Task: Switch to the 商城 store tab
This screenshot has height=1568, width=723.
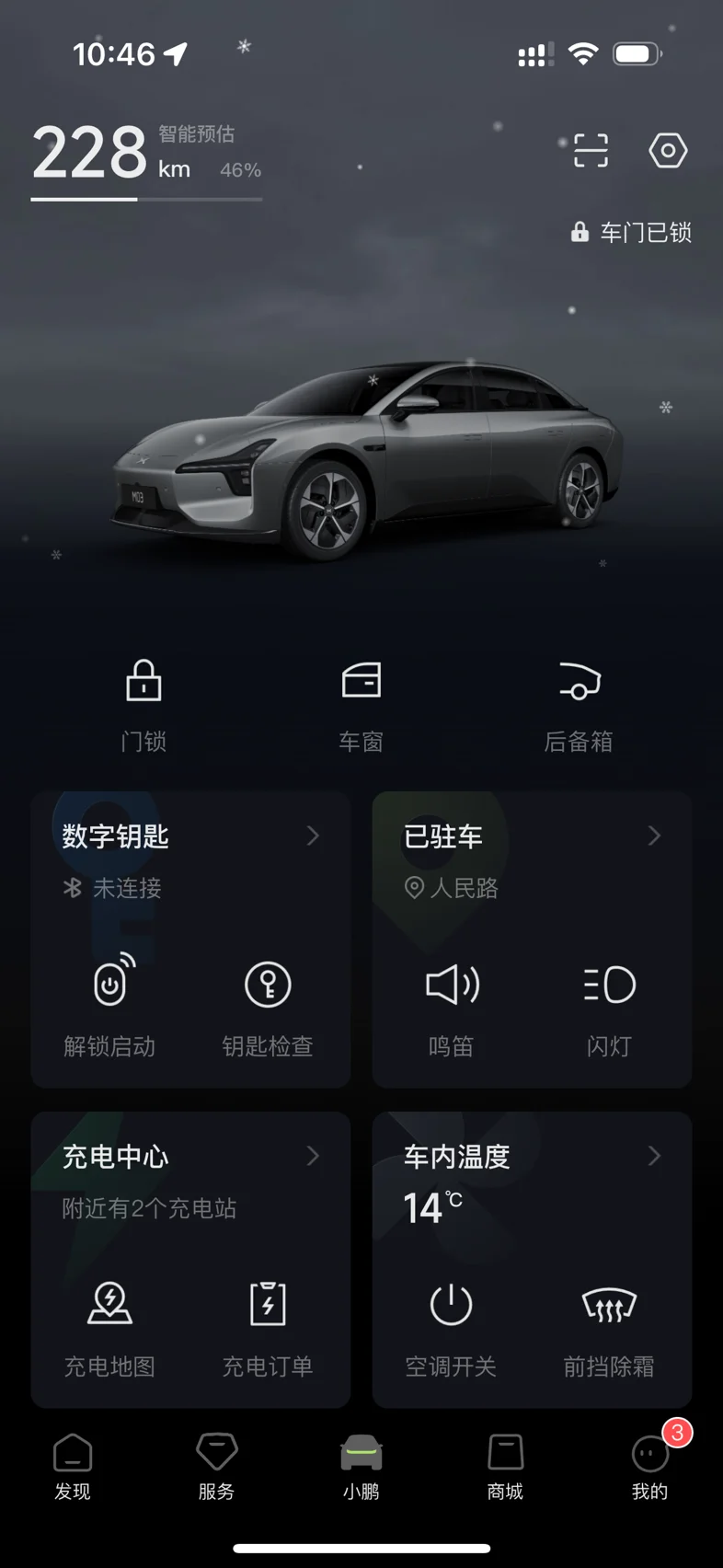Action: tap(505, 1467)
